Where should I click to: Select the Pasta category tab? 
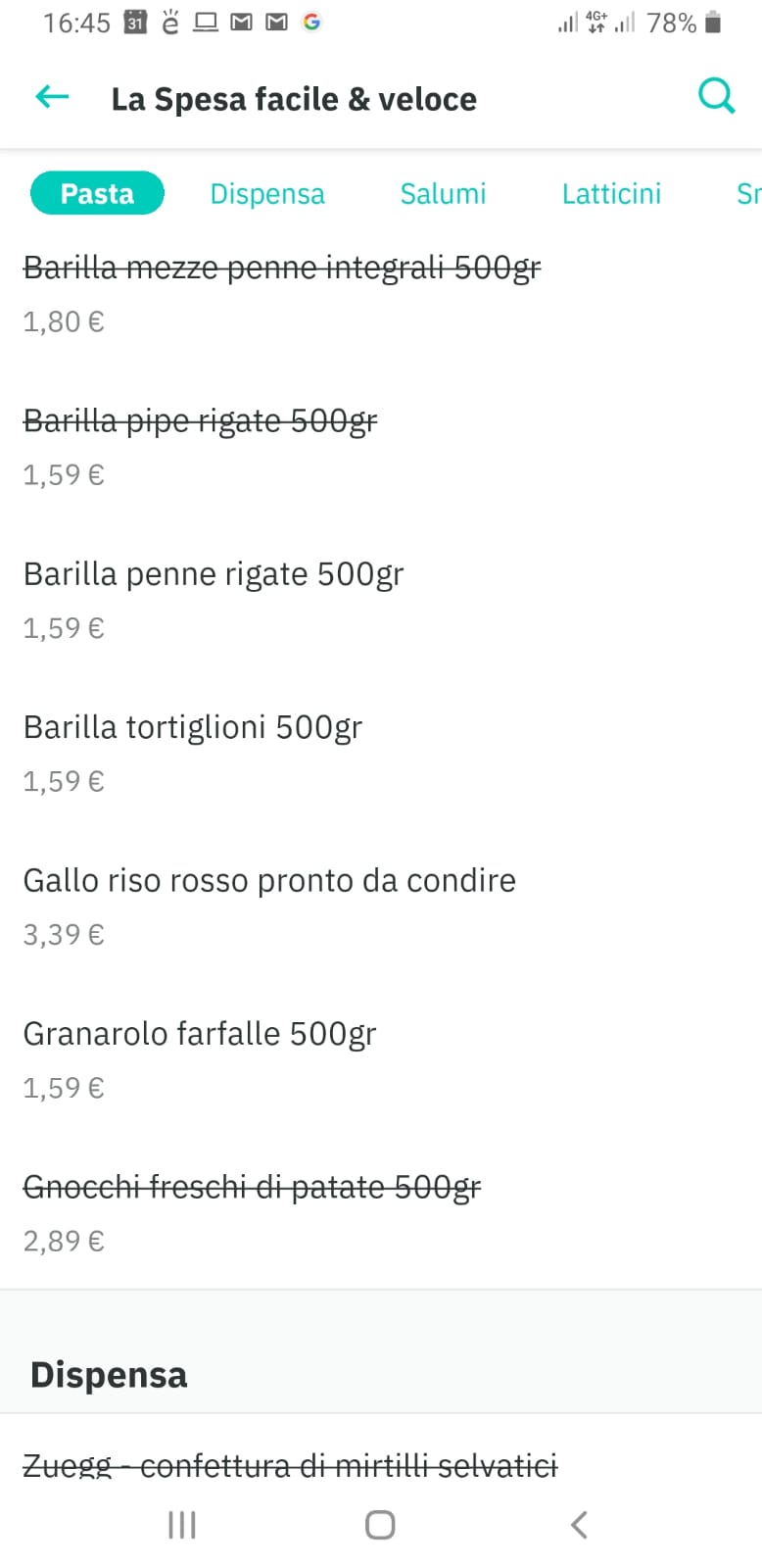[x=97, y=194]
